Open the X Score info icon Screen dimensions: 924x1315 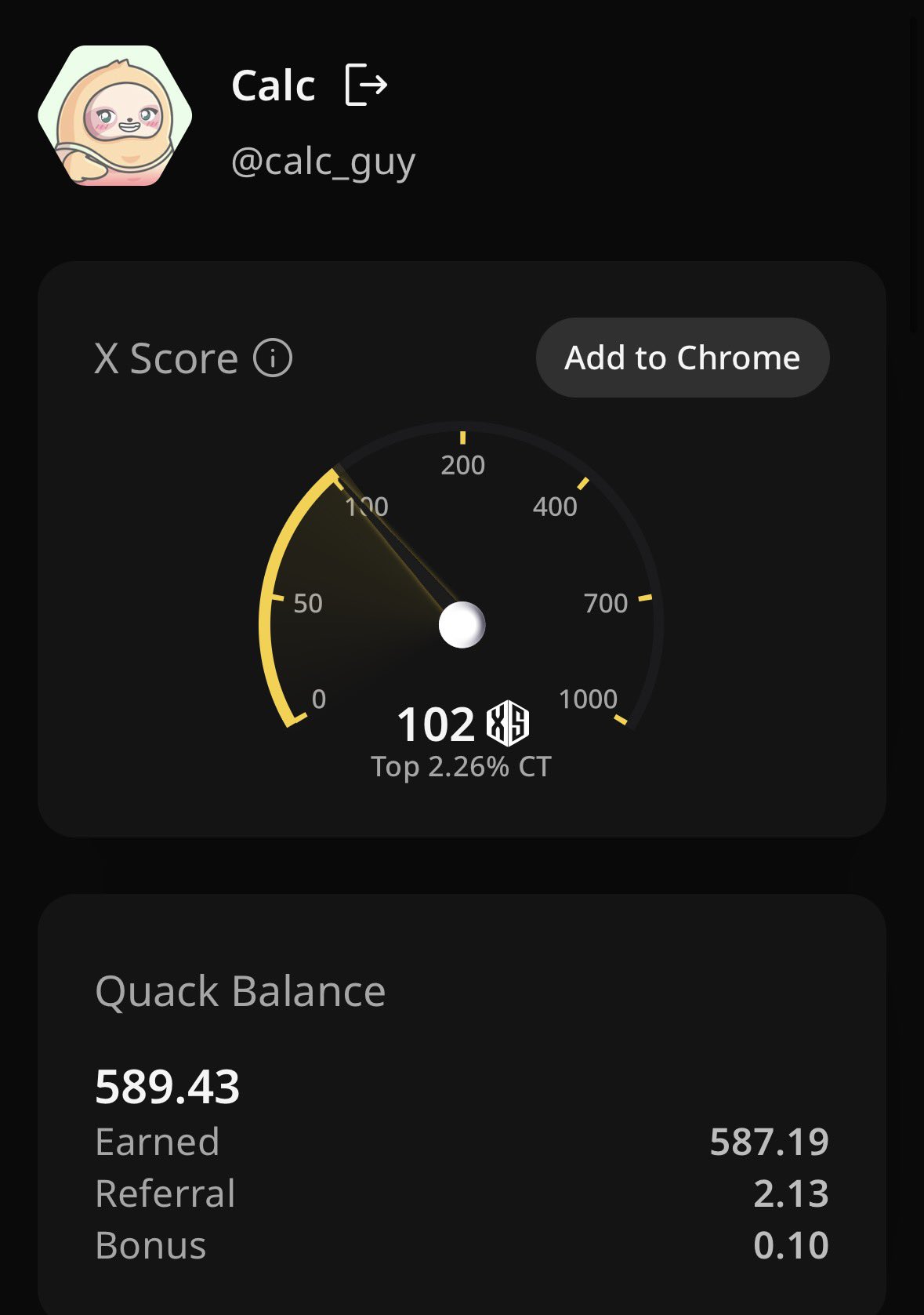point(273,358)
